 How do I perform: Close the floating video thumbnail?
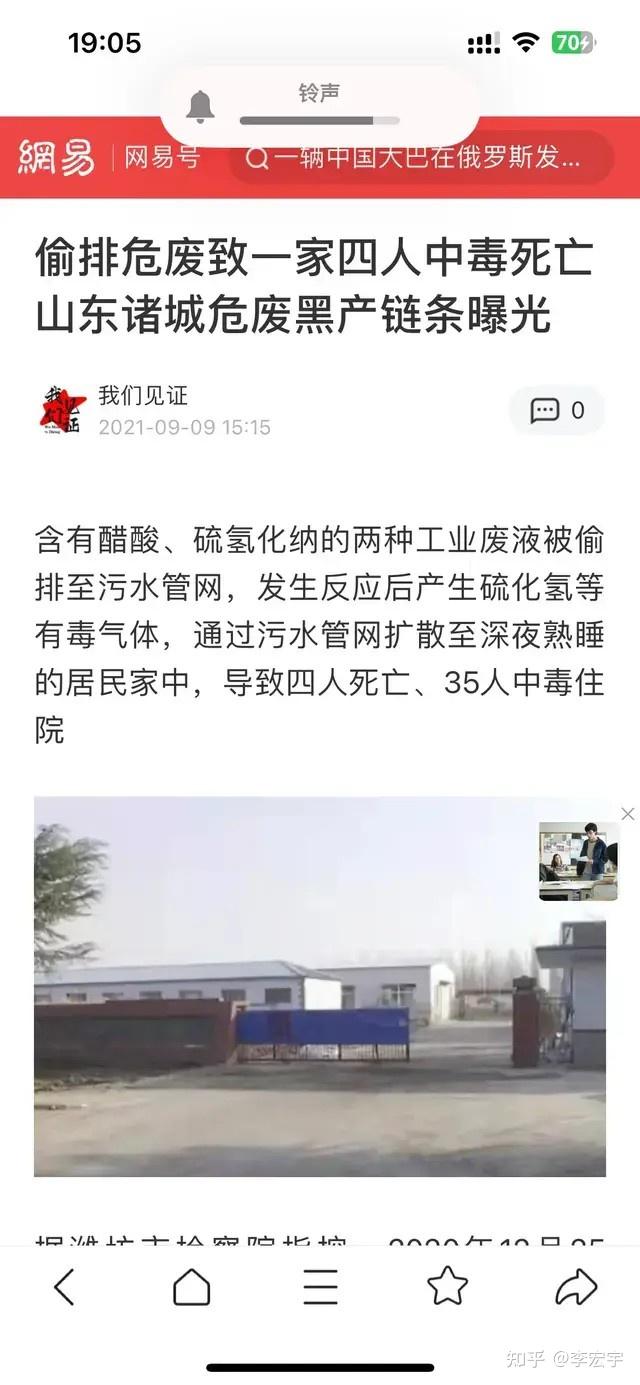pyautogui.click(x=627, y=814)
